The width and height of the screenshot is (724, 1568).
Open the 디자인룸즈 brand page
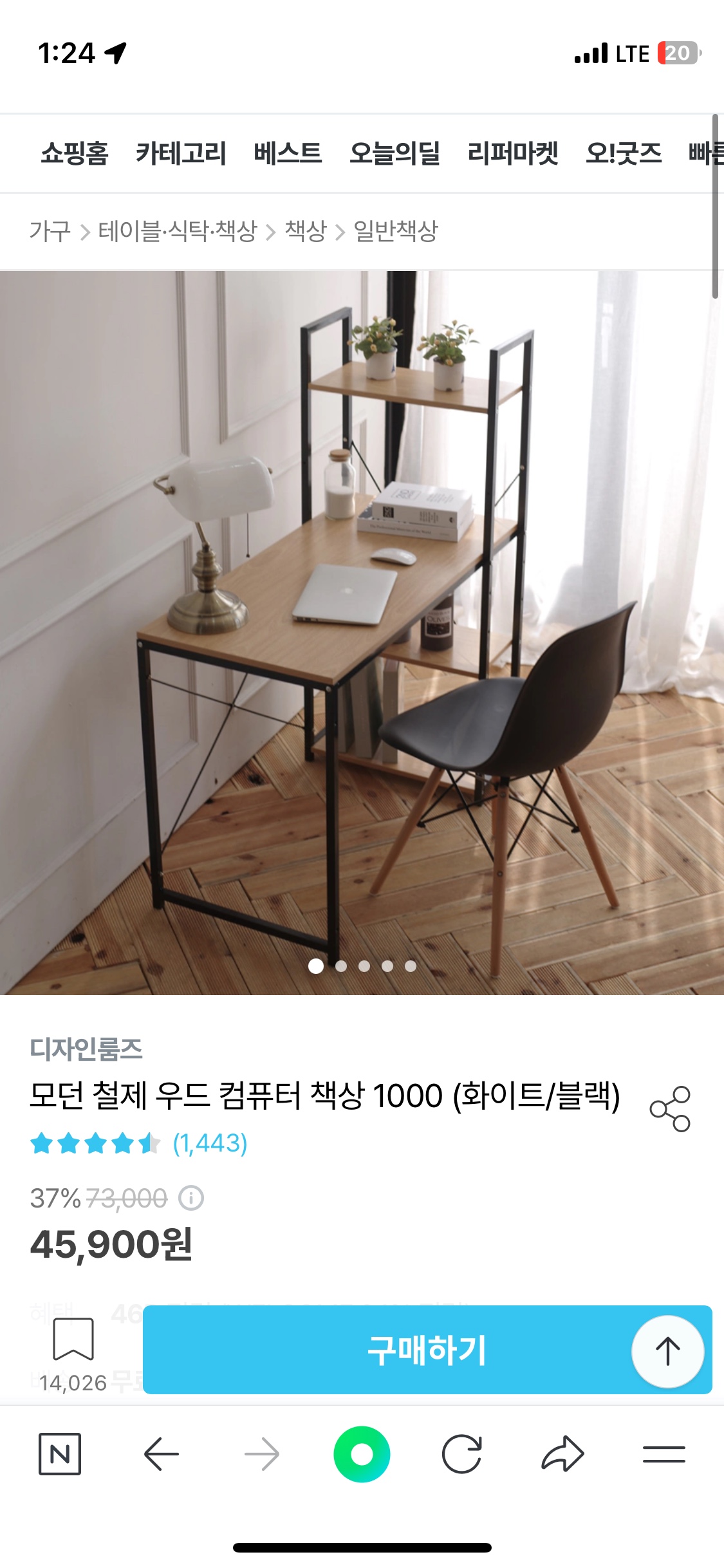[86, 1049]
